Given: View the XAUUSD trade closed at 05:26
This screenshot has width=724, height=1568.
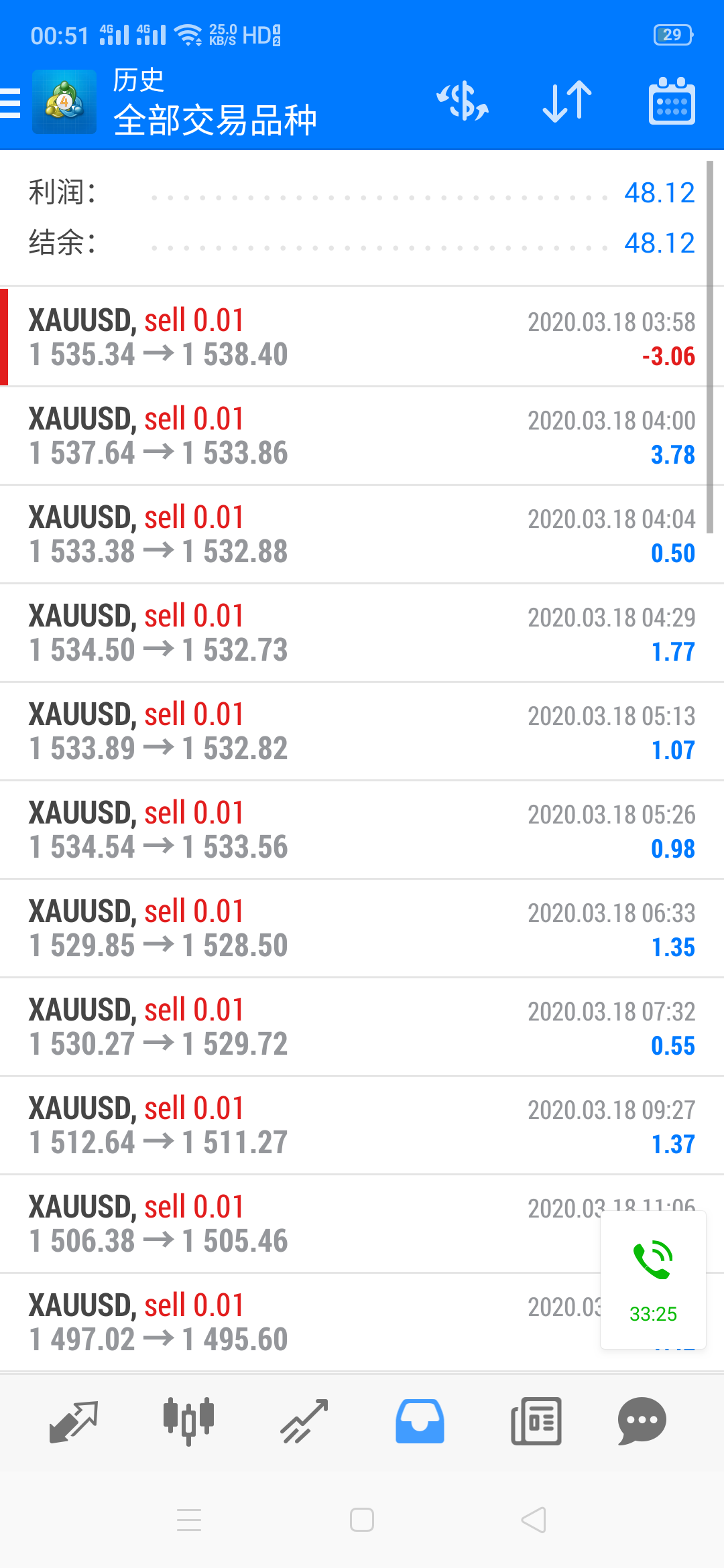Looking at the screenshot, I should pyautogui.click(x=362, y=830).
